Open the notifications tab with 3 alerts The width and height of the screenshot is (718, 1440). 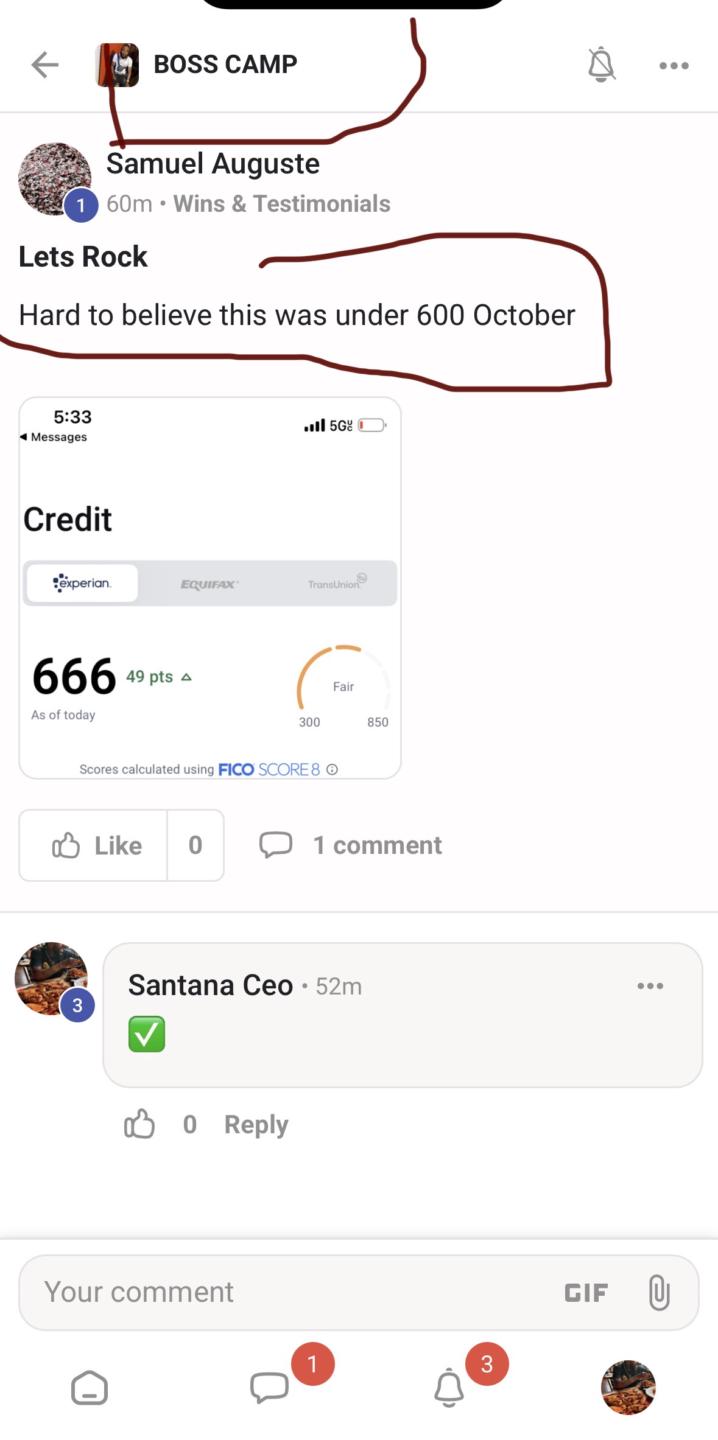pos(449,1387)
